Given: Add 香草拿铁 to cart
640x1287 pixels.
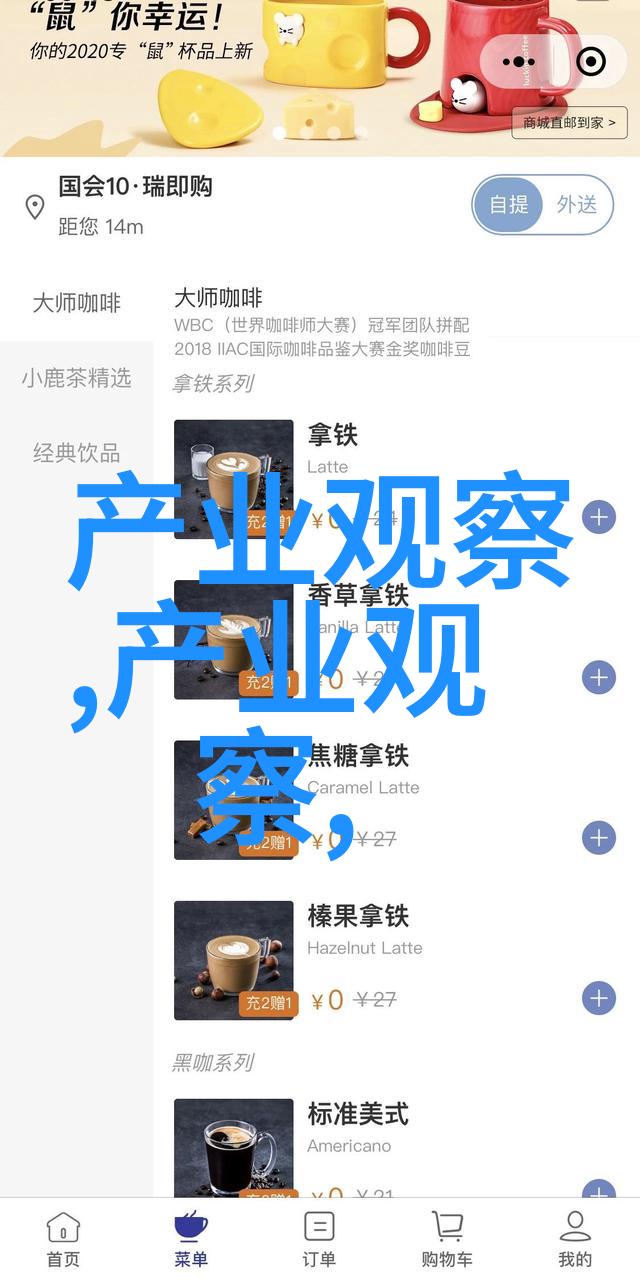Looking at the screenshot, I should (x=599, y=678).
